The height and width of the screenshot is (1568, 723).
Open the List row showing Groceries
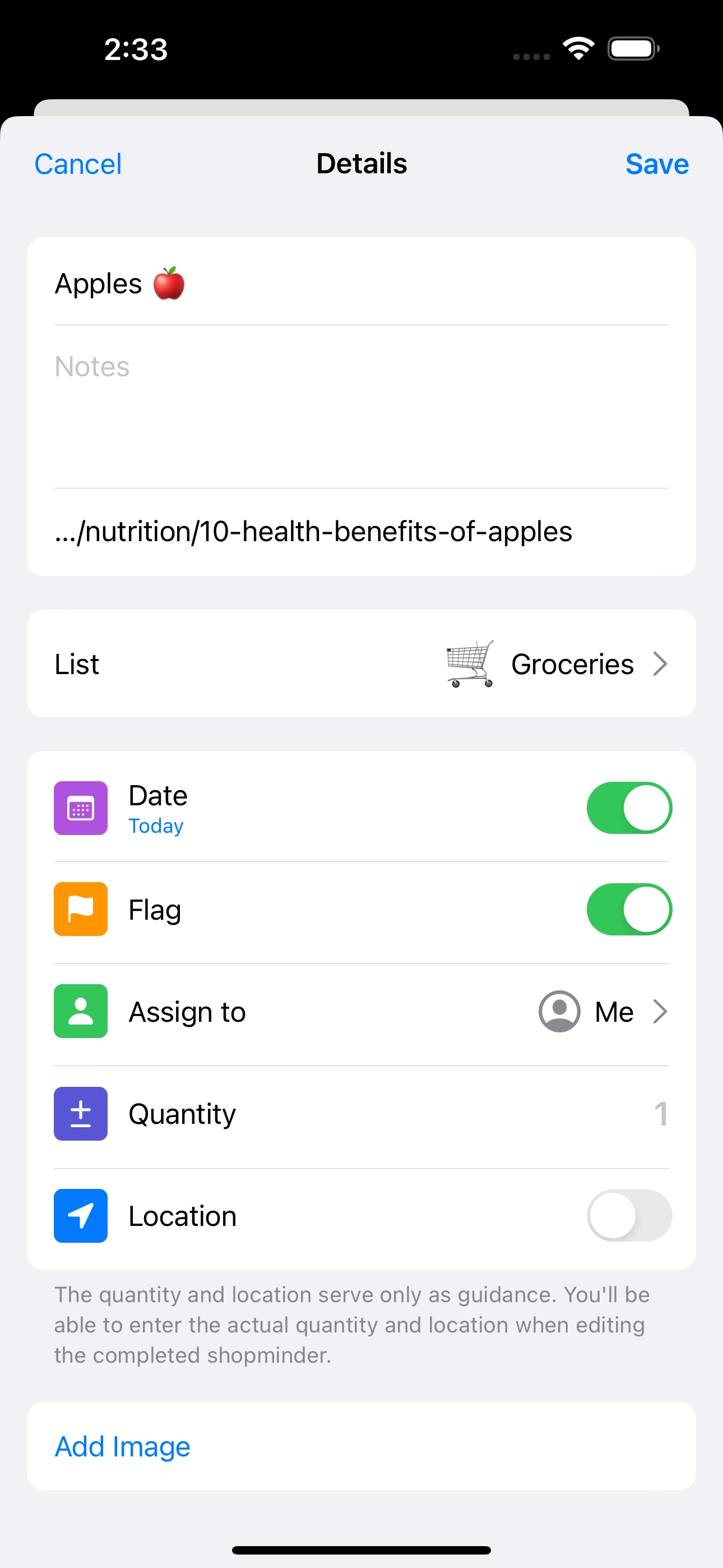point(361,664)
